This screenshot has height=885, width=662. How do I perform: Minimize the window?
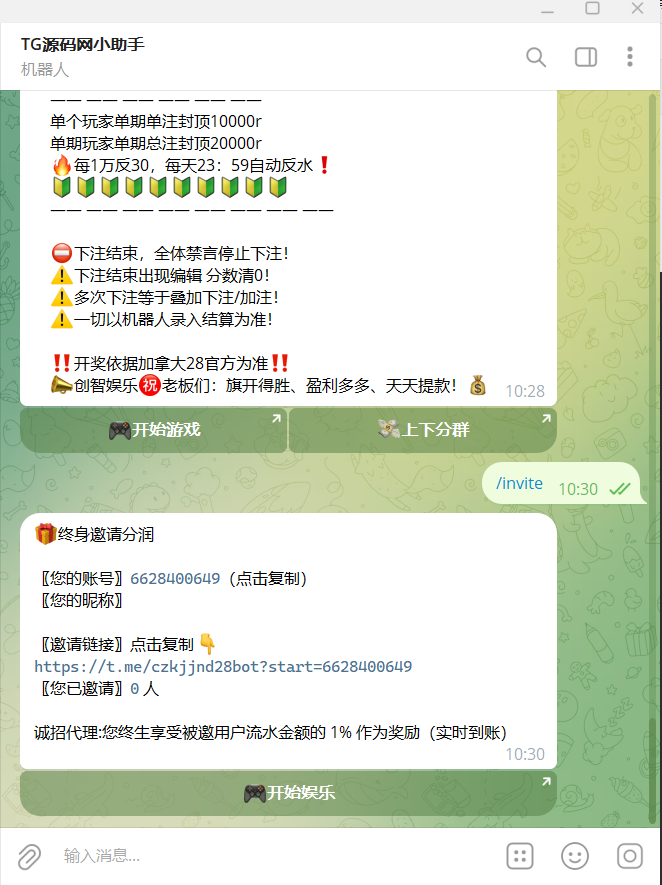546,9
